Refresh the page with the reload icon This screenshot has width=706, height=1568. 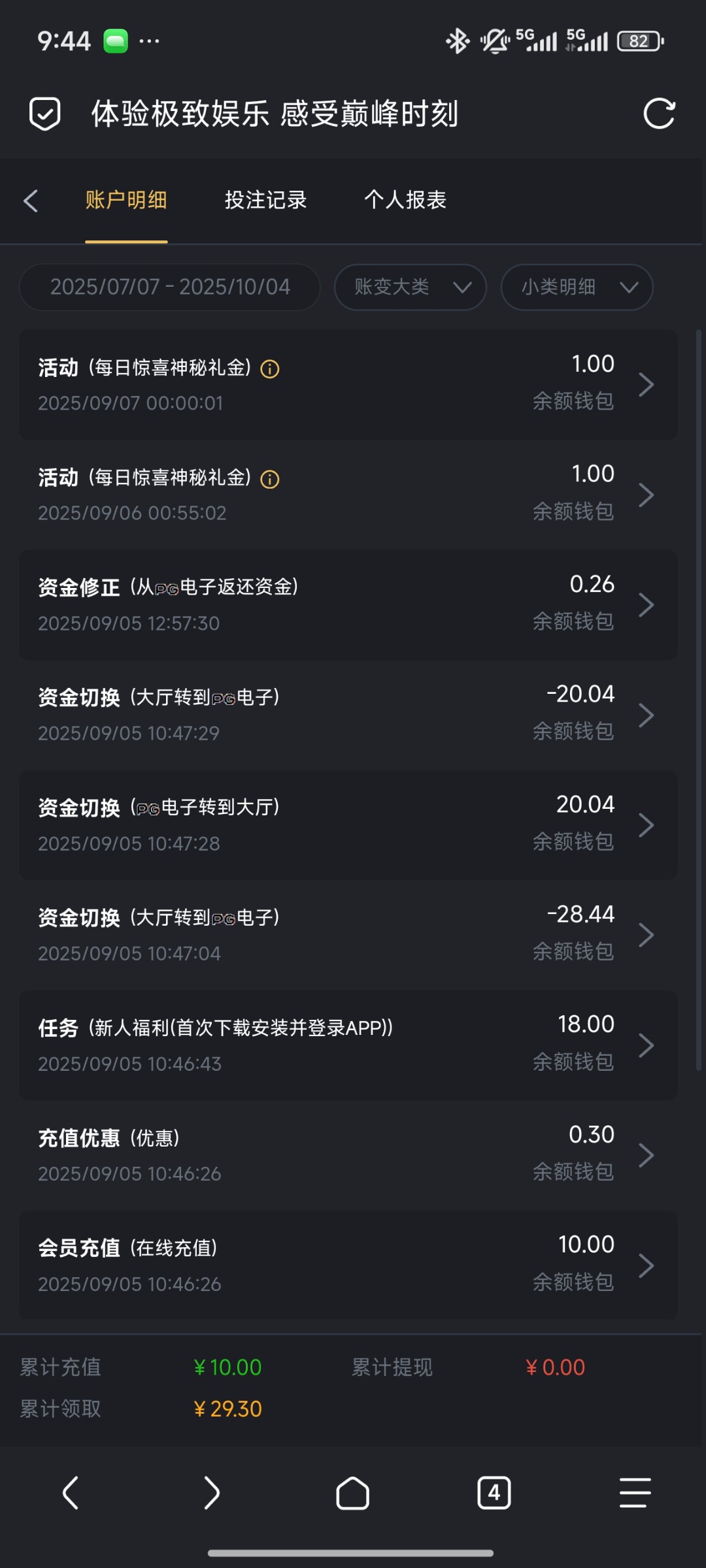click(660, 113)
